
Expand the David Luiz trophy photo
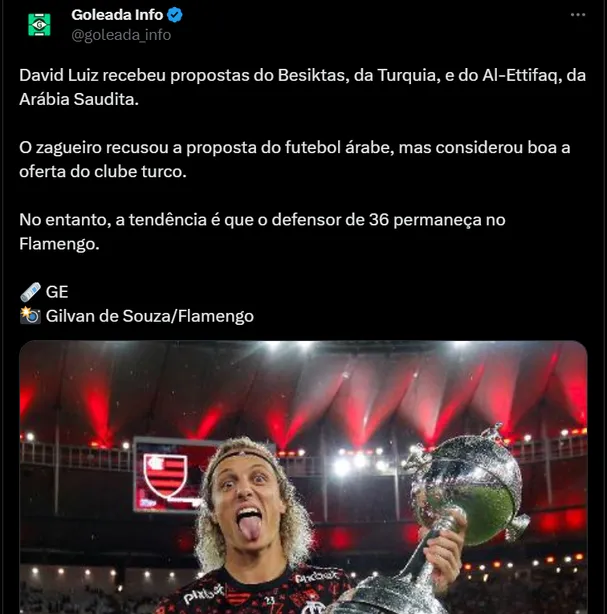[303, 478]
